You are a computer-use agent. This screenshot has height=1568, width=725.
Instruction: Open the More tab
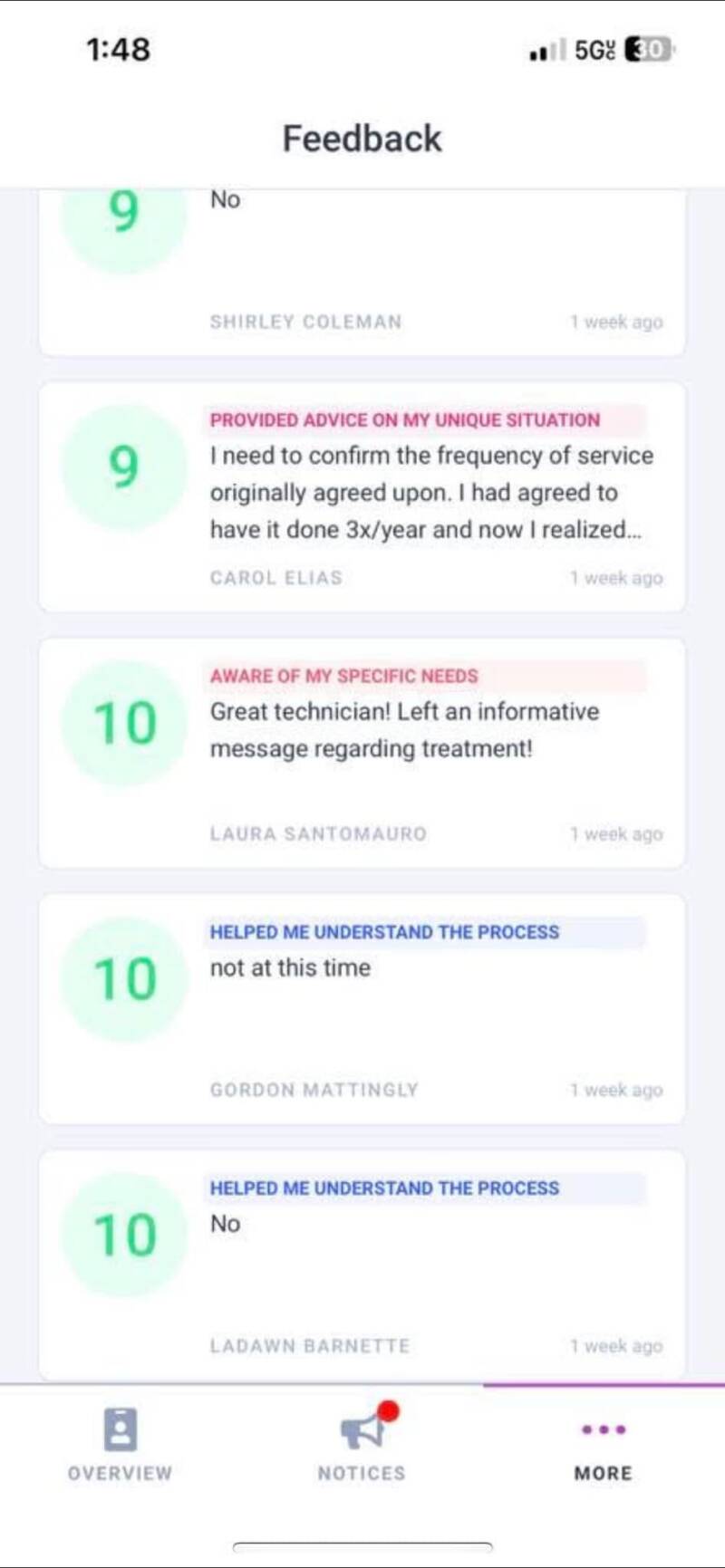[x=604, y=1444]
